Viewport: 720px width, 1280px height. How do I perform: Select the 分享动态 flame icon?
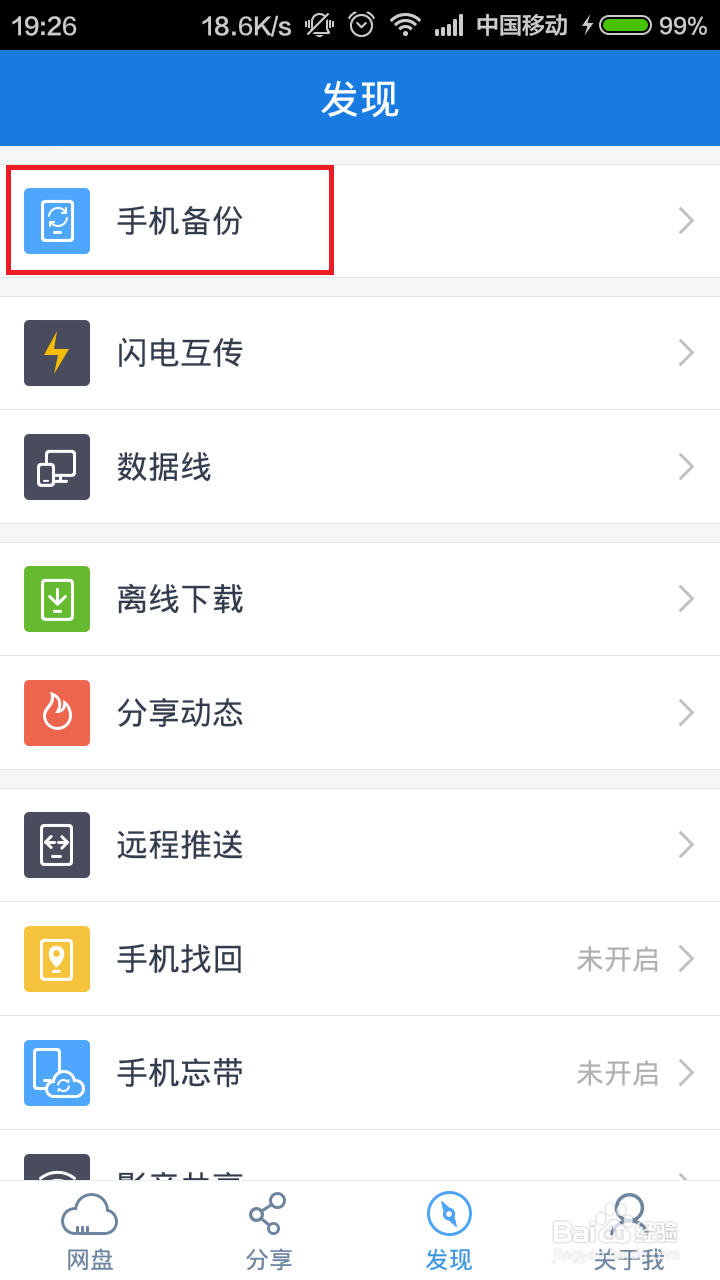coord(55,713)
